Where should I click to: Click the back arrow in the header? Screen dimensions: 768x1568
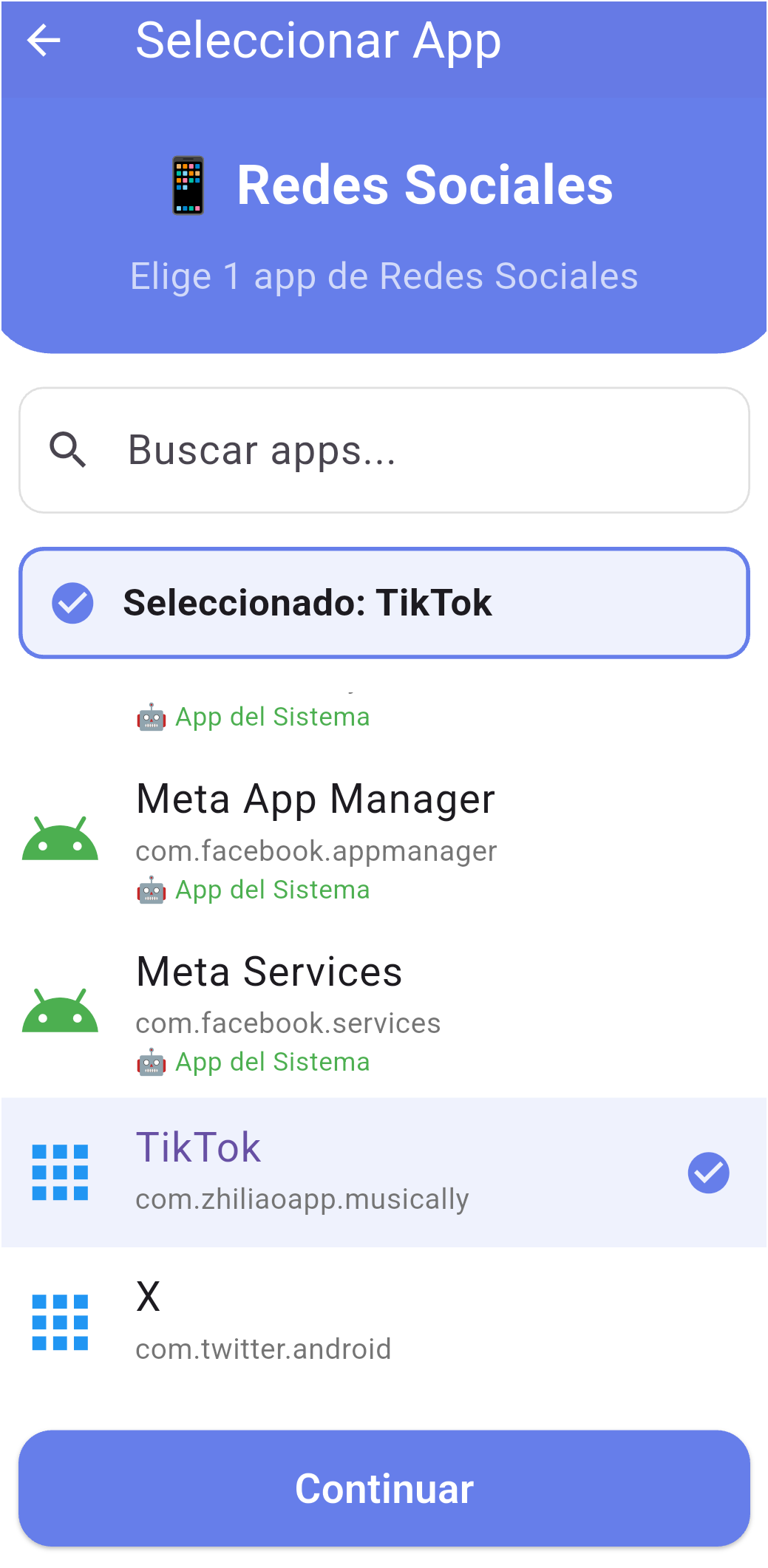[44, 41]
